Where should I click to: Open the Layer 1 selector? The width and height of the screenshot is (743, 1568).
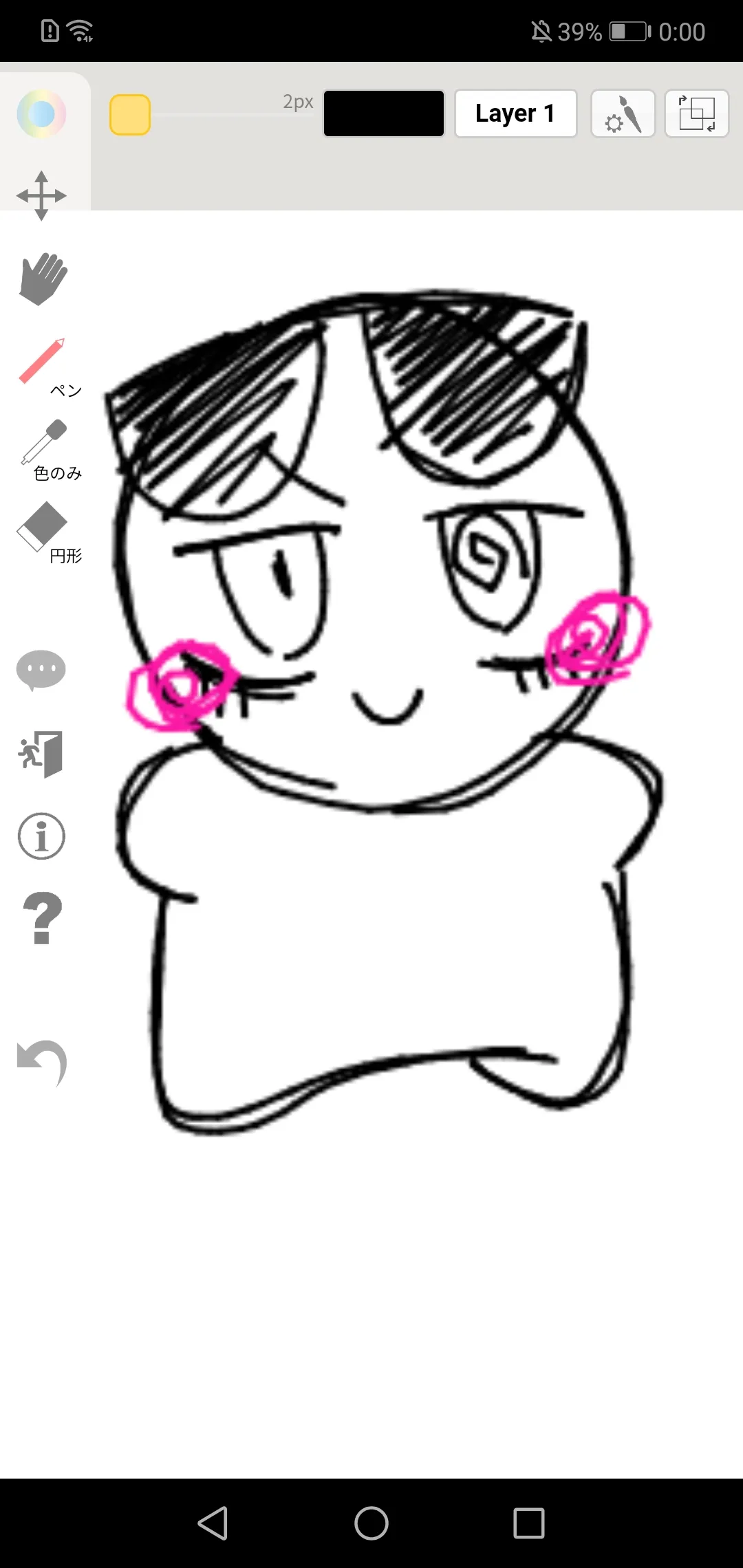point(515,113)
